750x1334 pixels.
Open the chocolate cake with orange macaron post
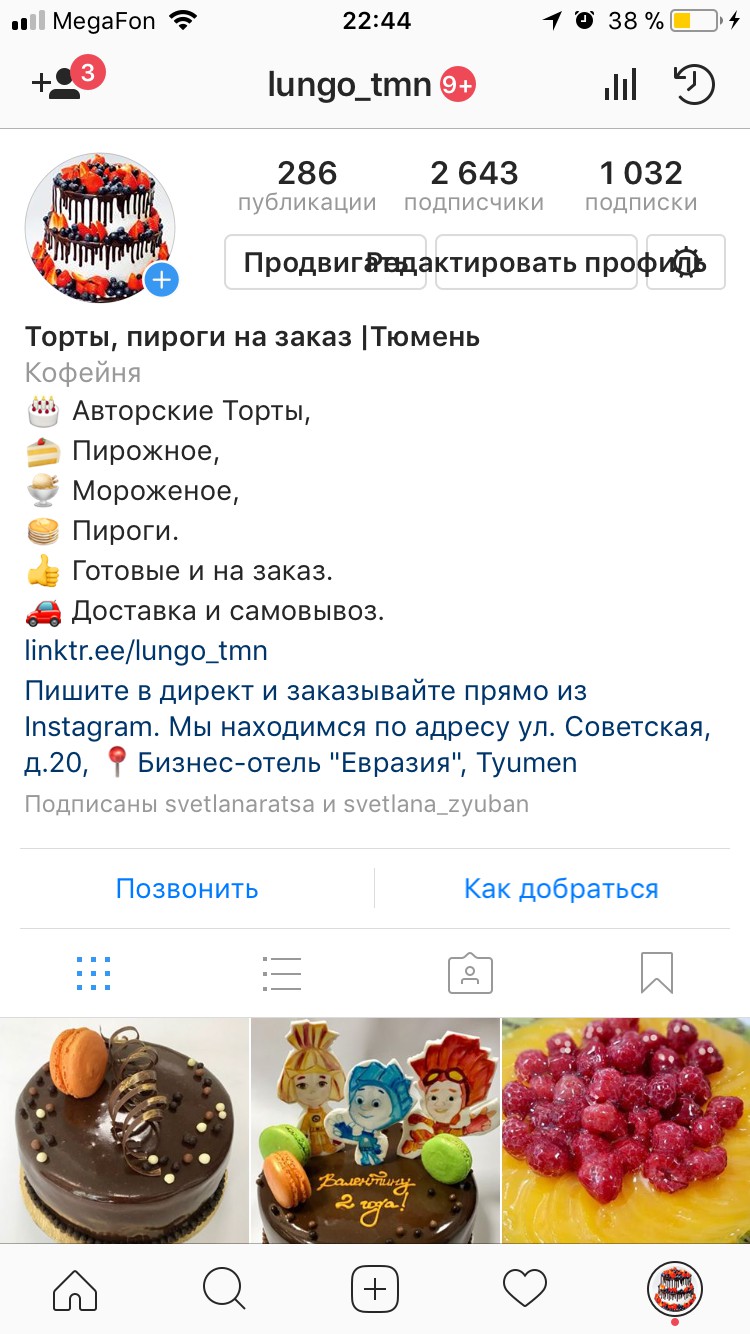tap(124, 1130)
